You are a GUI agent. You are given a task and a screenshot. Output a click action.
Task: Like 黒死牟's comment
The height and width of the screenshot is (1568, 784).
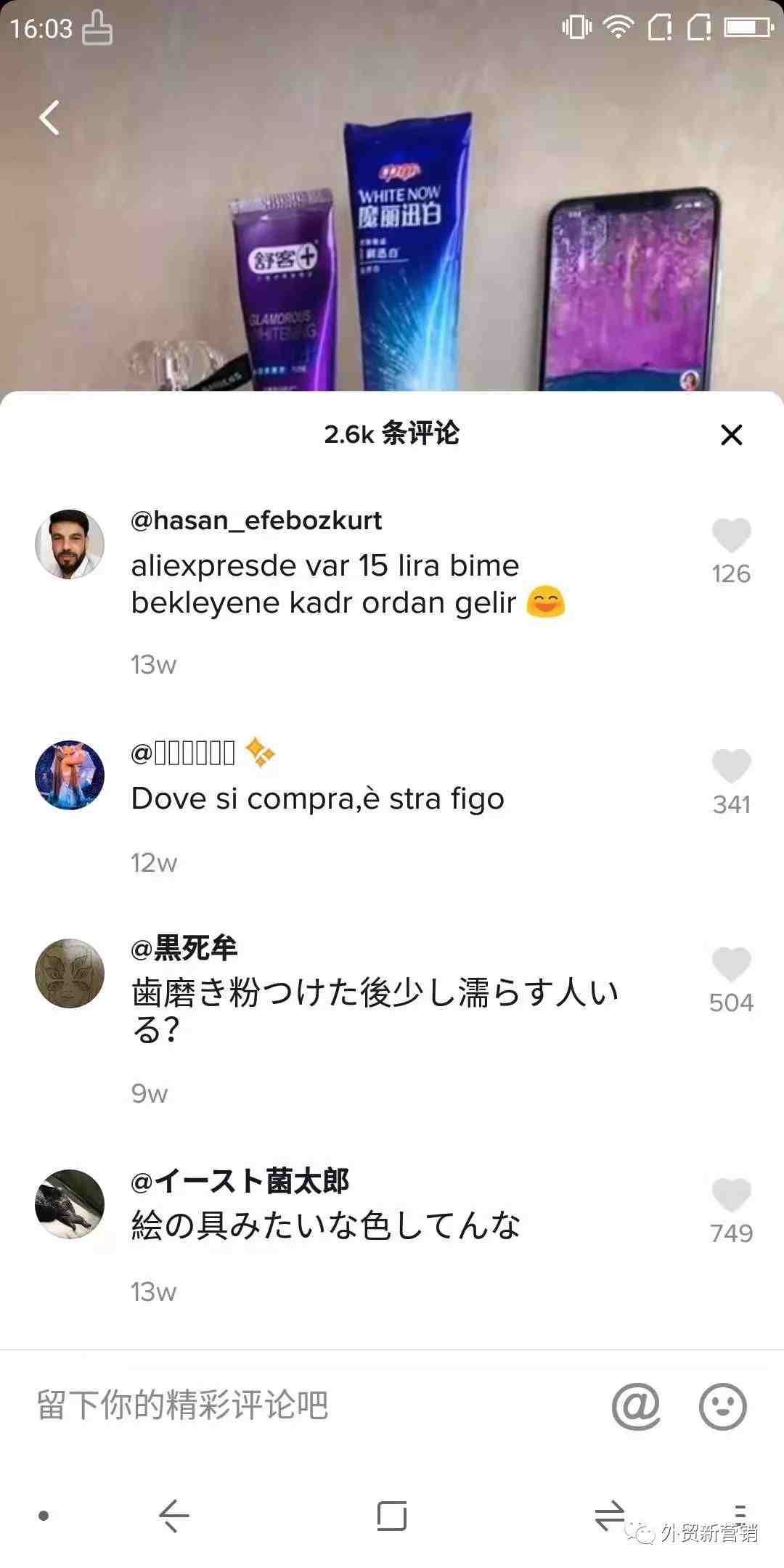[x=731, y=965]
